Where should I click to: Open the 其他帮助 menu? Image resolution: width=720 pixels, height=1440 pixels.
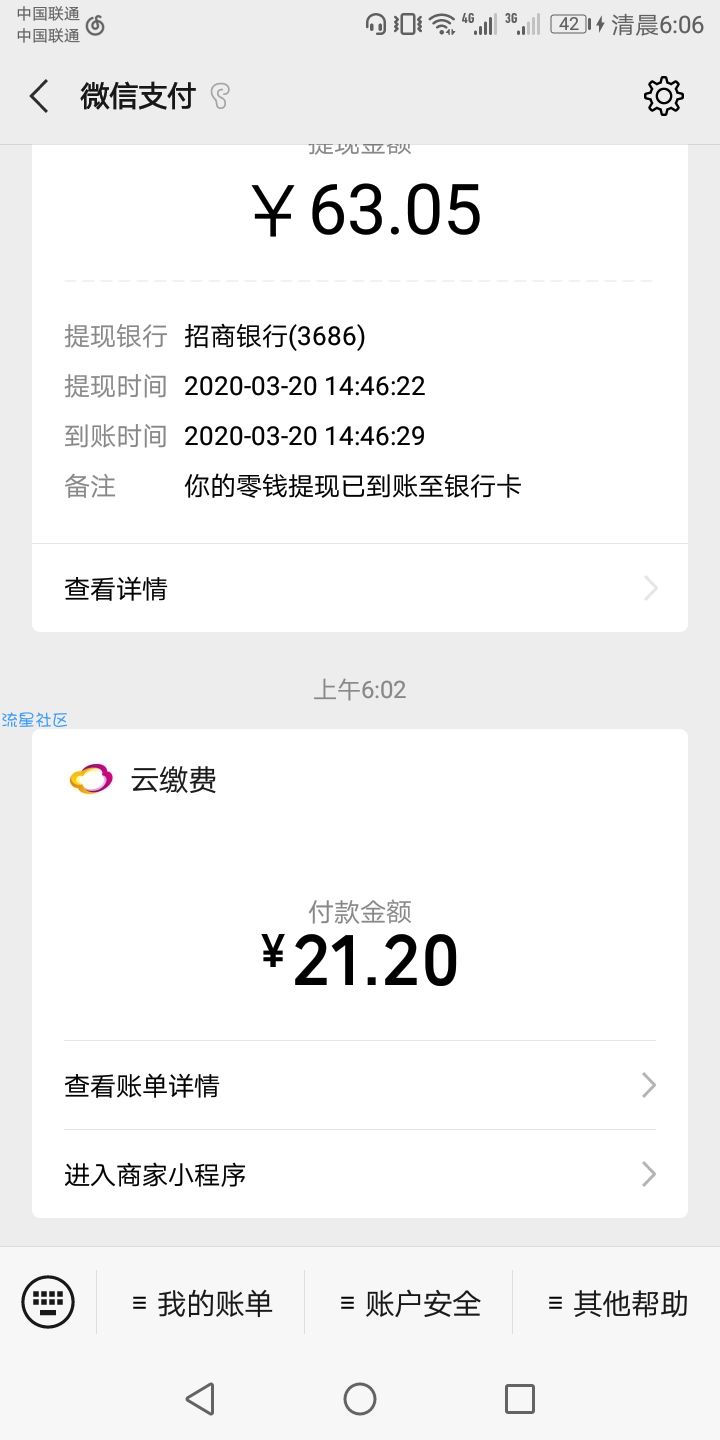617,1303
